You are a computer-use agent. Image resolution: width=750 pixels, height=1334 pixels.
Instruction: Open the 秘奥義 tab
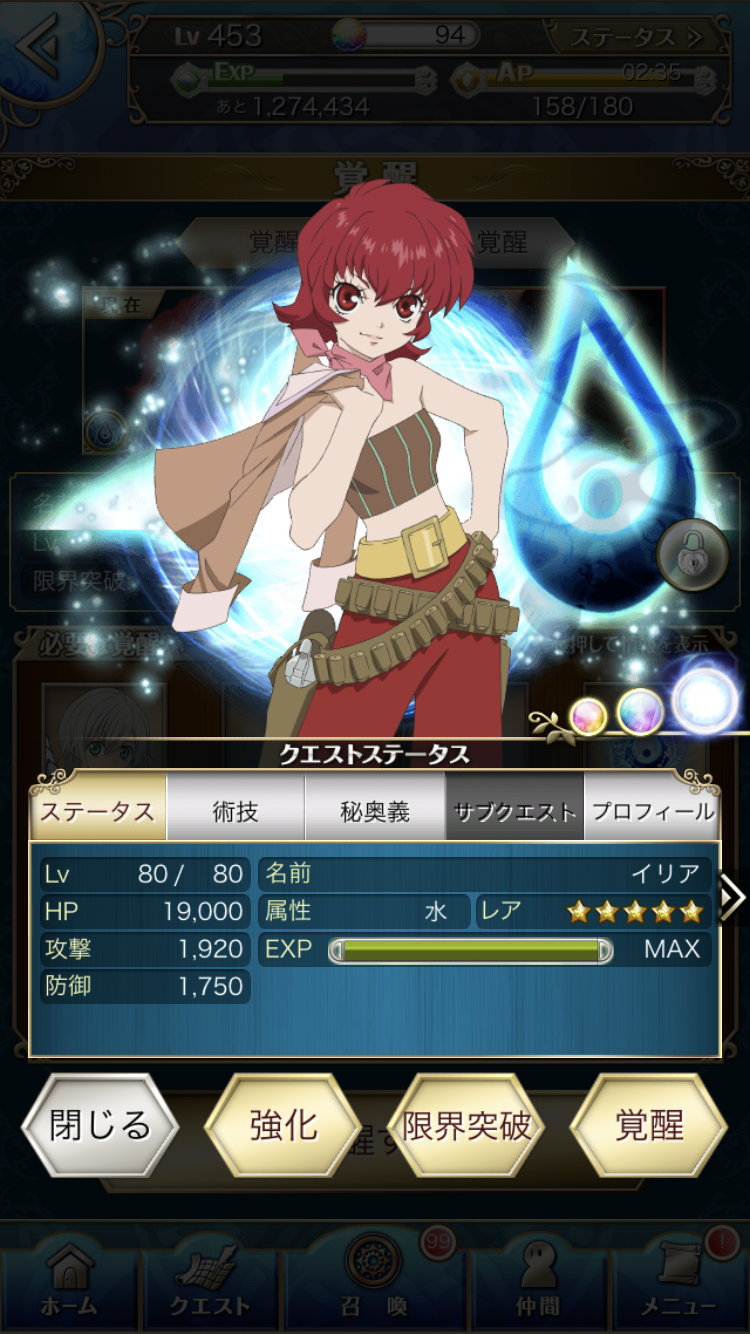(x=375, y=811)
